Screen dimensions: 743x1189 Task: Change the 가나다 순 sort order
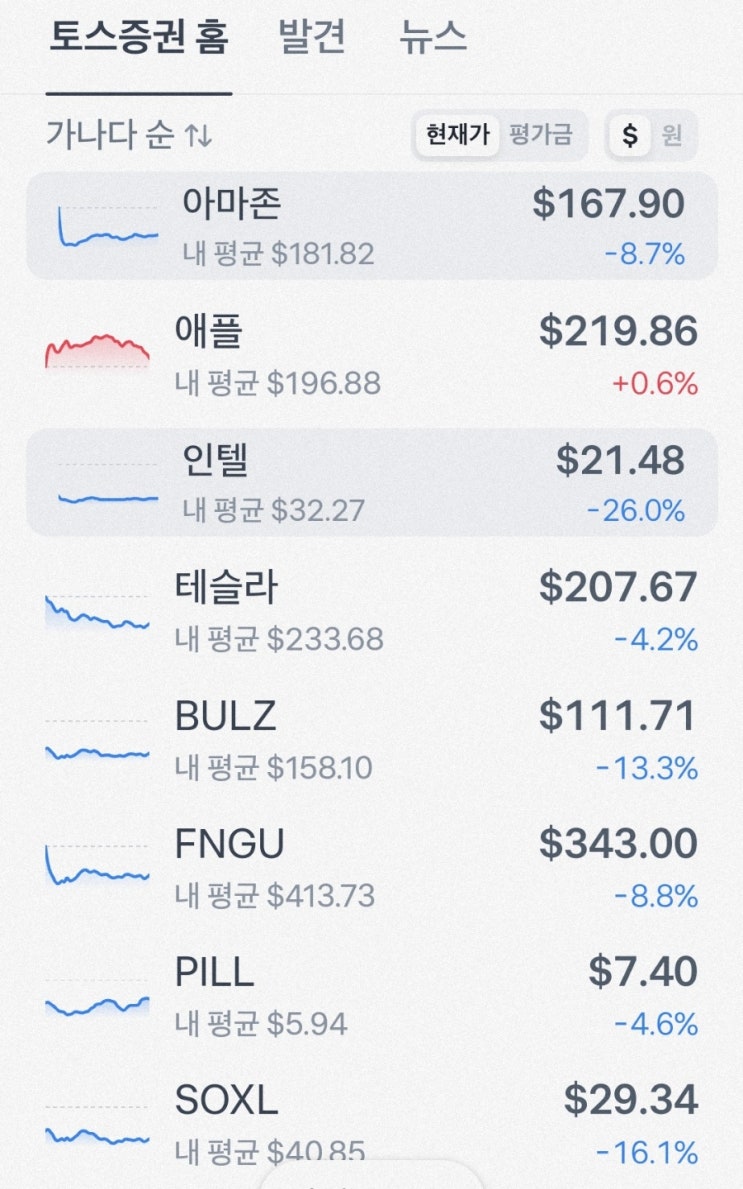point(129,135)
